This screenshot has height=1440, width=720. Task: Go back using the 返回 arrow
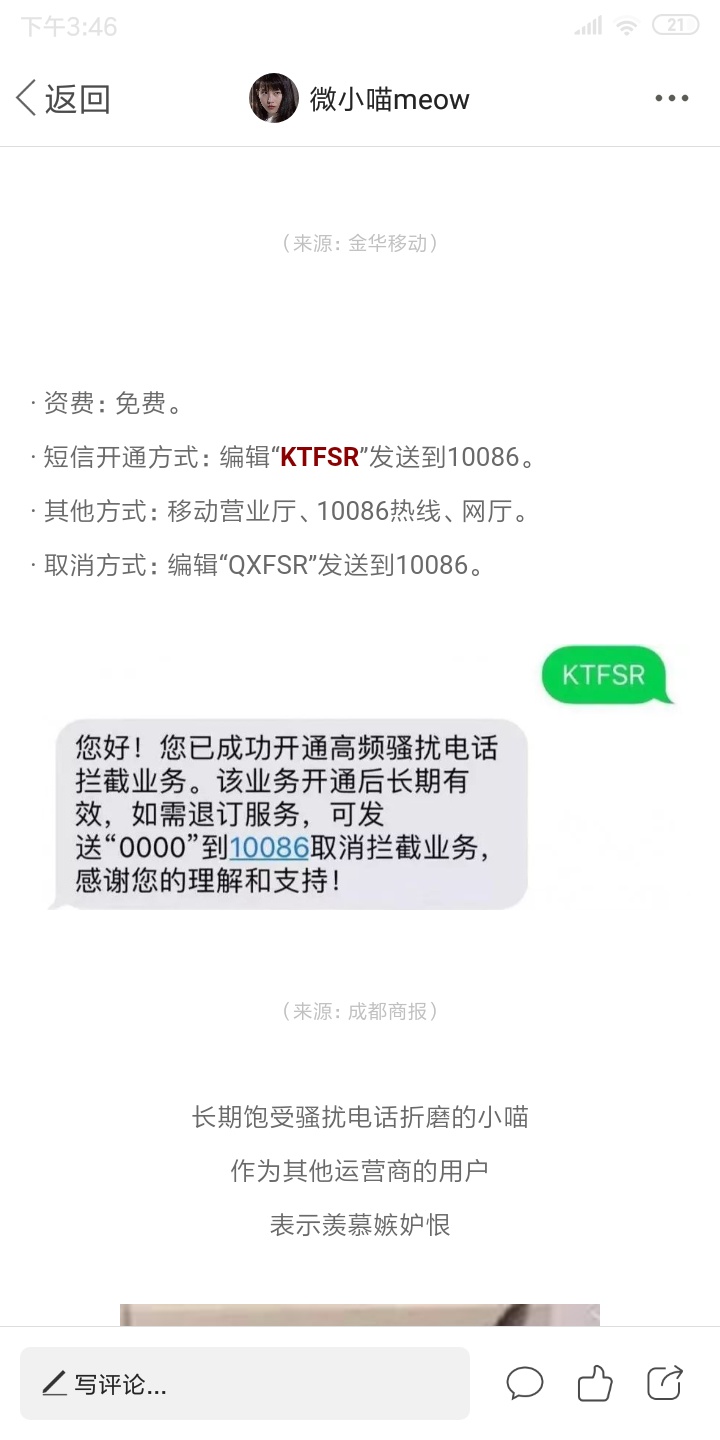(62, 99)
